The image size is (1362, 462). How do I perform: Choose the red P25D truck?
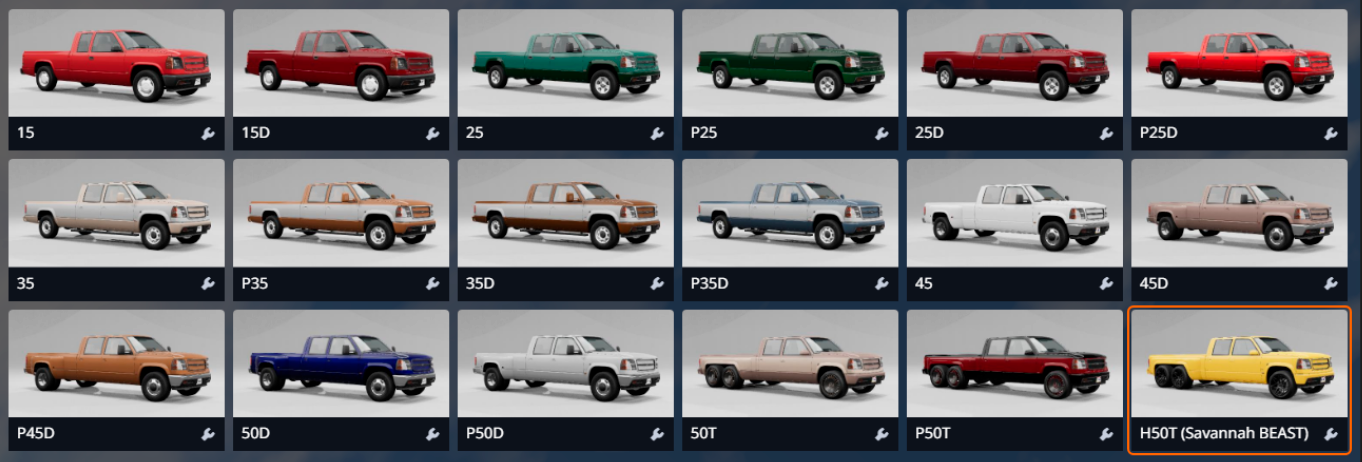click(x=1239, y=66)
